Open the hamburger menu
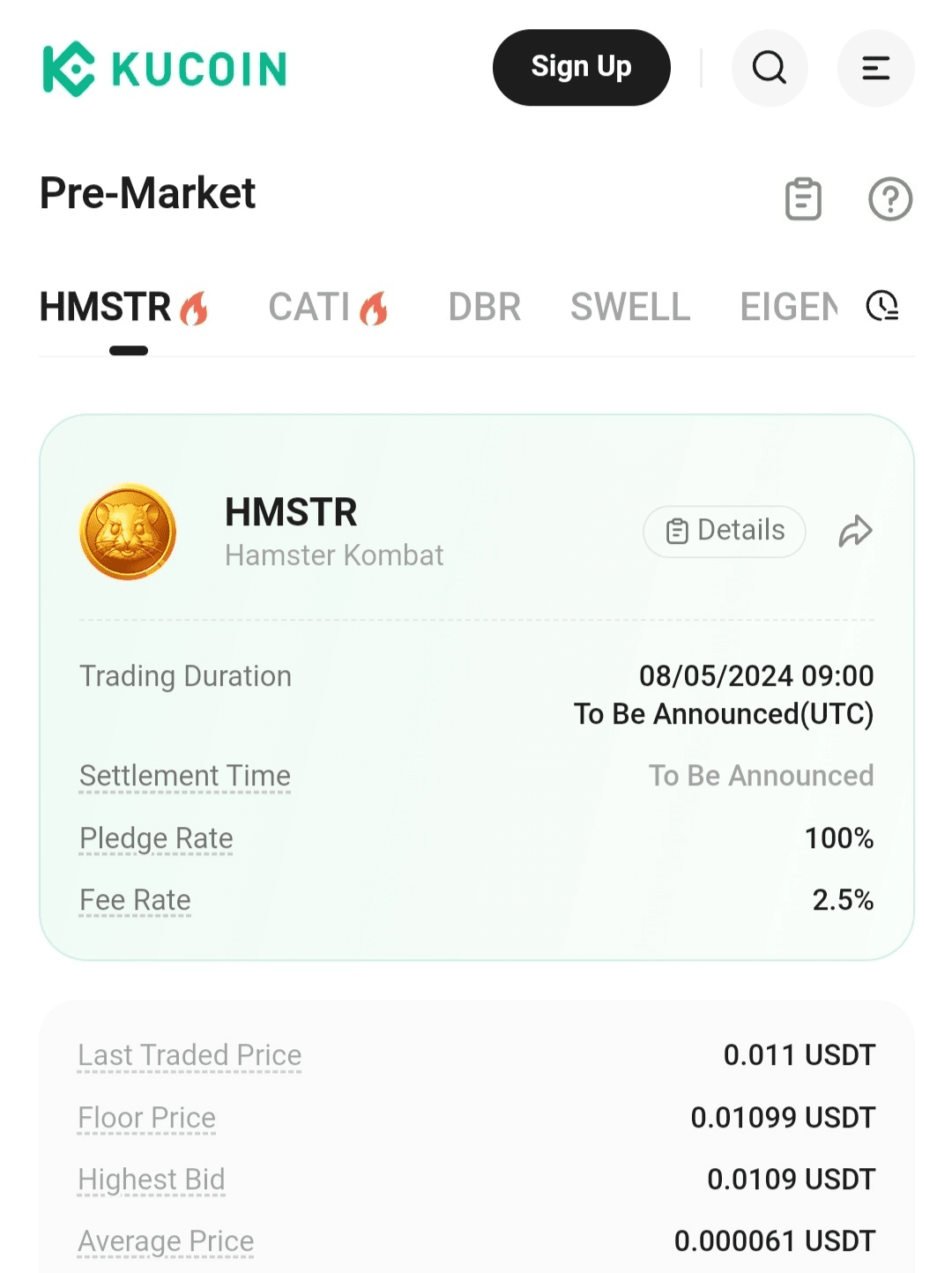952x1273 pixels. coord(875,68)
